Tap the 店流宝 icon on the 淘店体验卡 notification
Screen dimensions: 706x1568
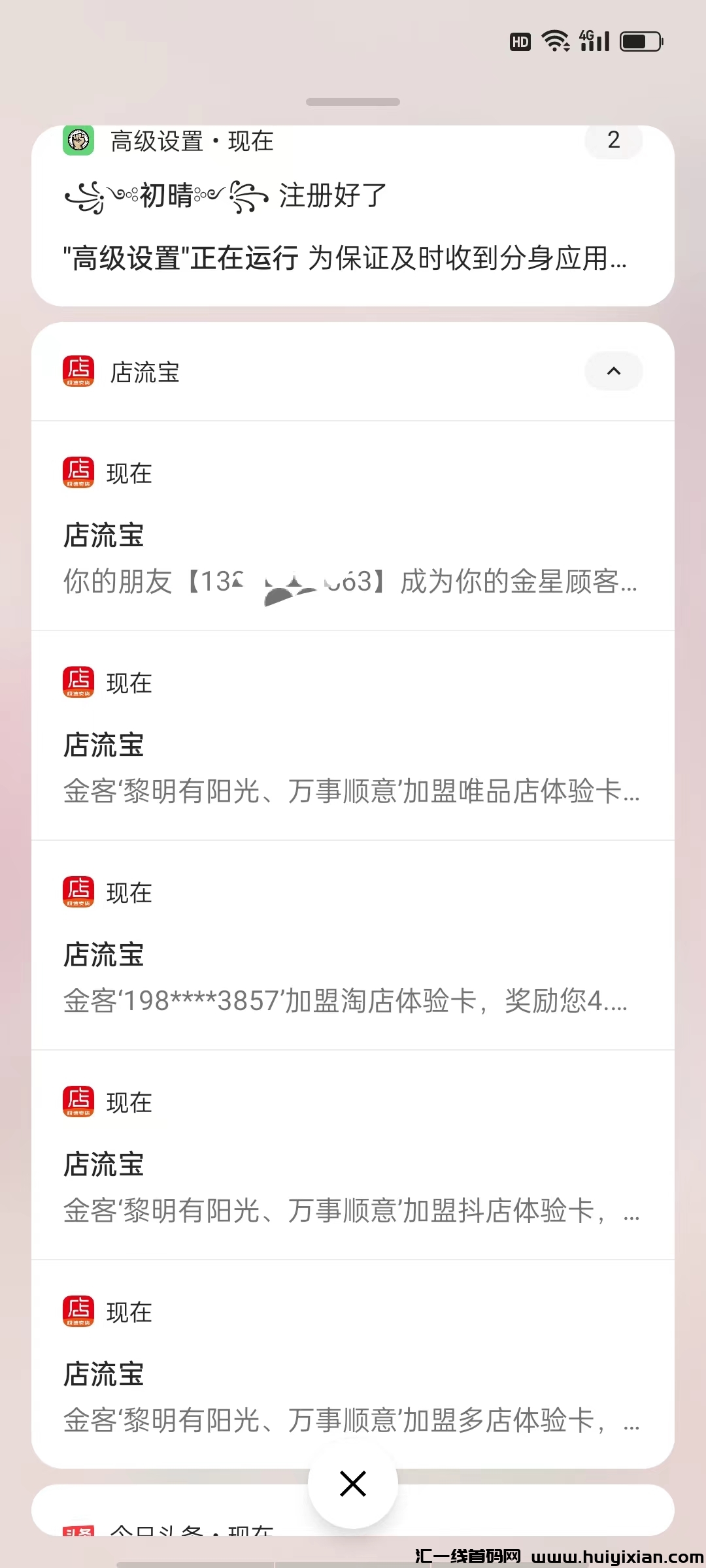(78, 892)
